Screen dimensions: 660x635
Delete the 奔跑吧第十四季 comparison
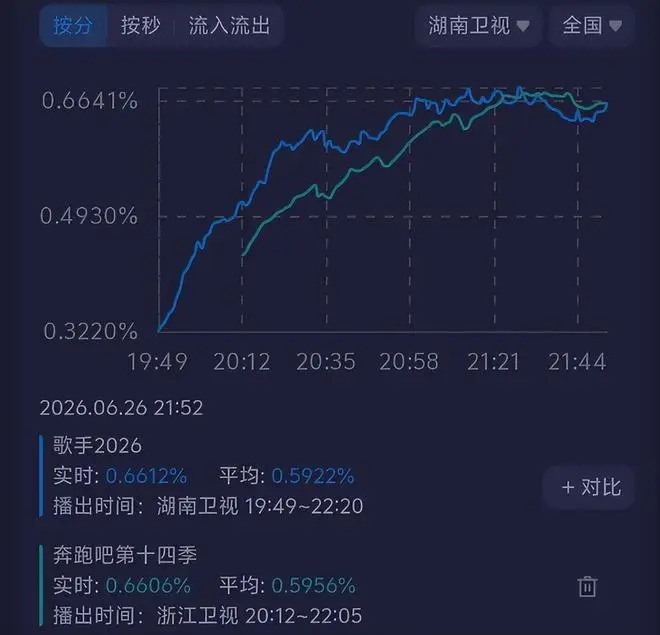click(587, 586)
